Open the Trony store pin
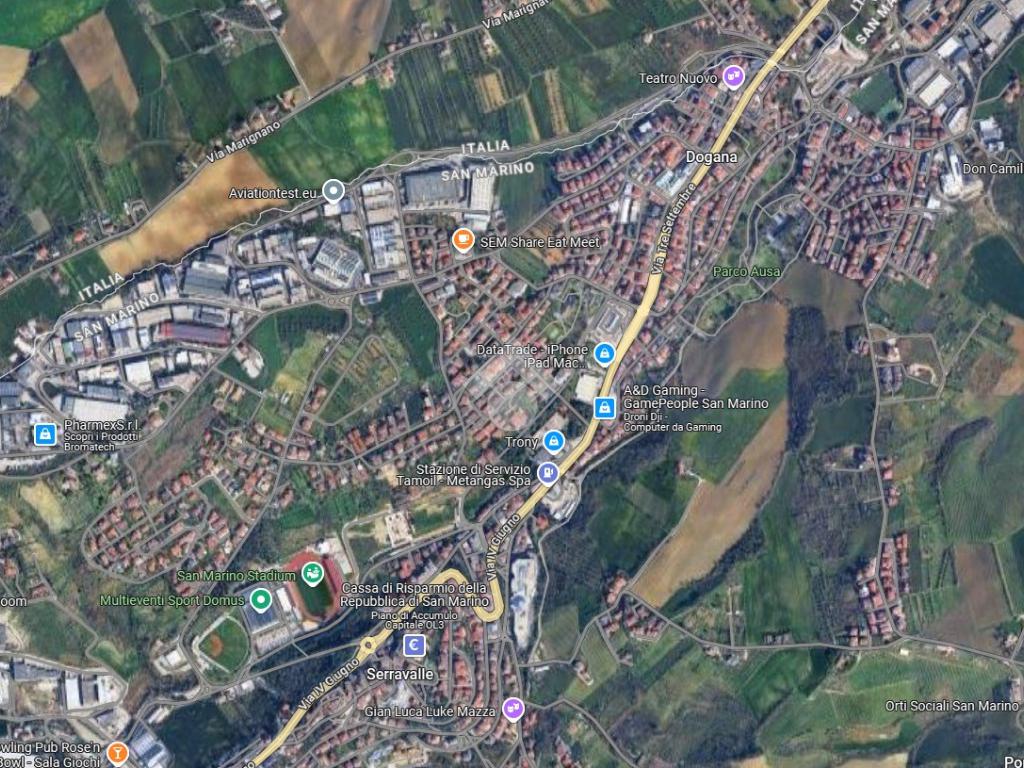This screenshot has width=1024, height=768. (x=553, y=441)
